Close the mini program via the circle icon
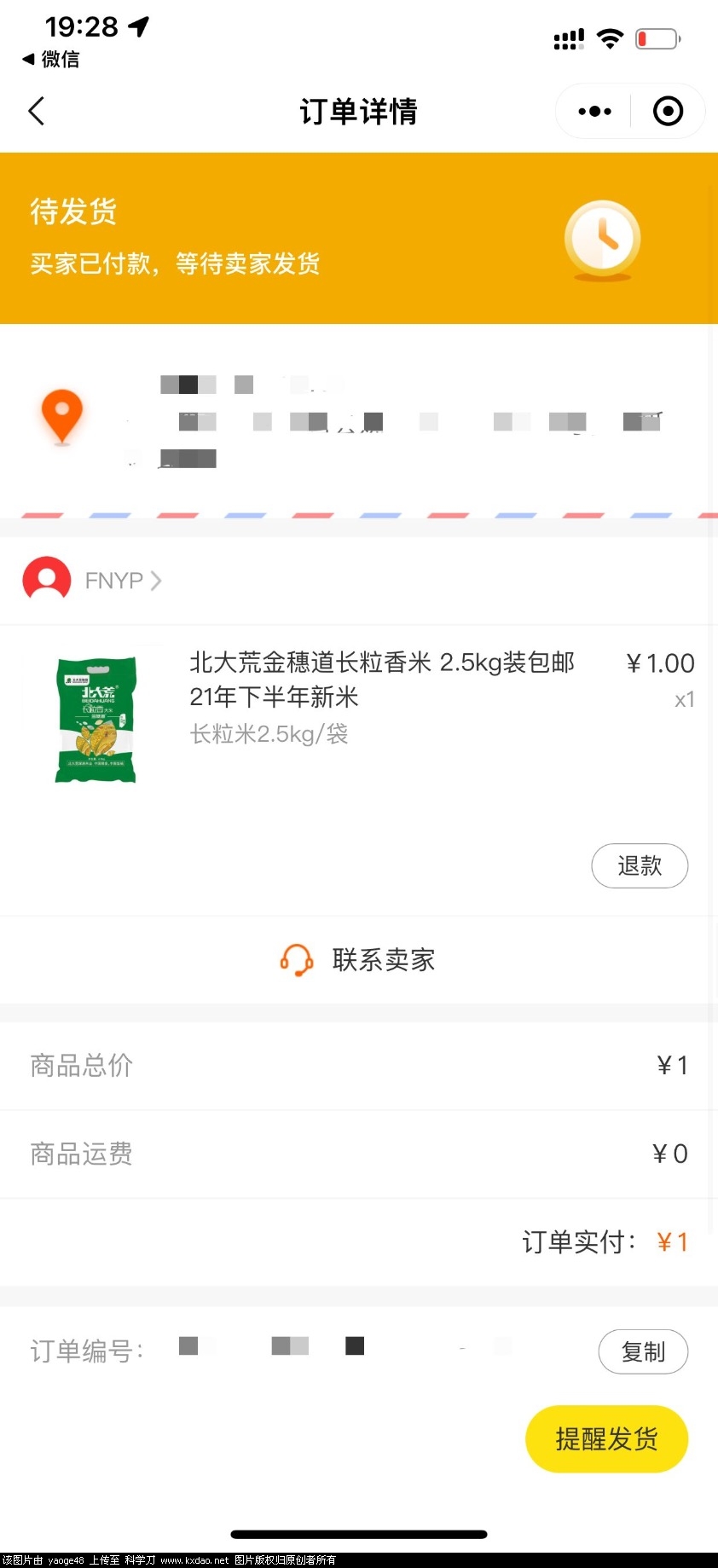The width and height of the screenshot is (718, 1568). click(x=668, y=111)
